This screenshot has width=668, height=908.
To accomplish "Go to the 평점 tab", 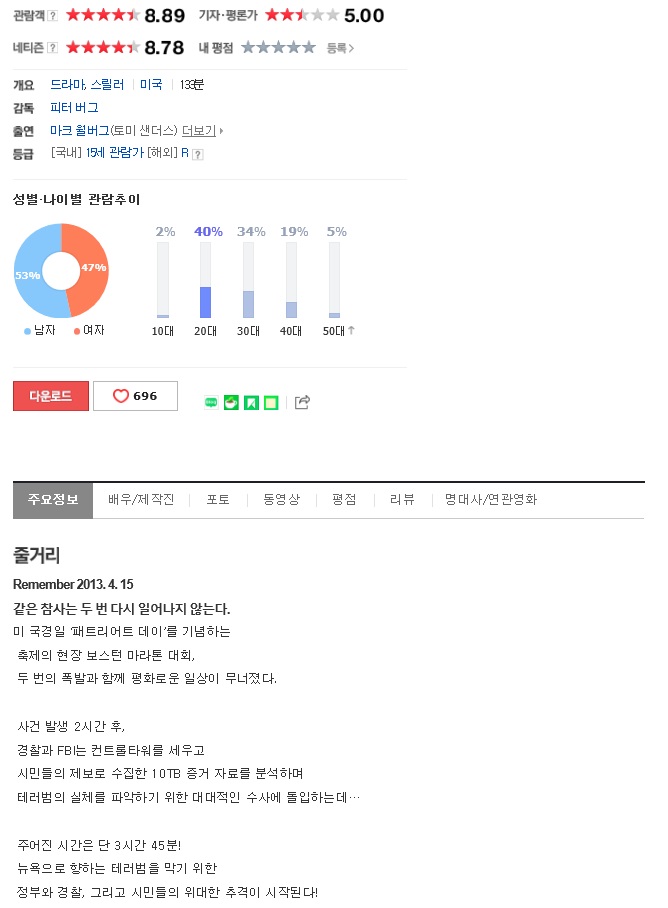I will [x=344, y=500].
